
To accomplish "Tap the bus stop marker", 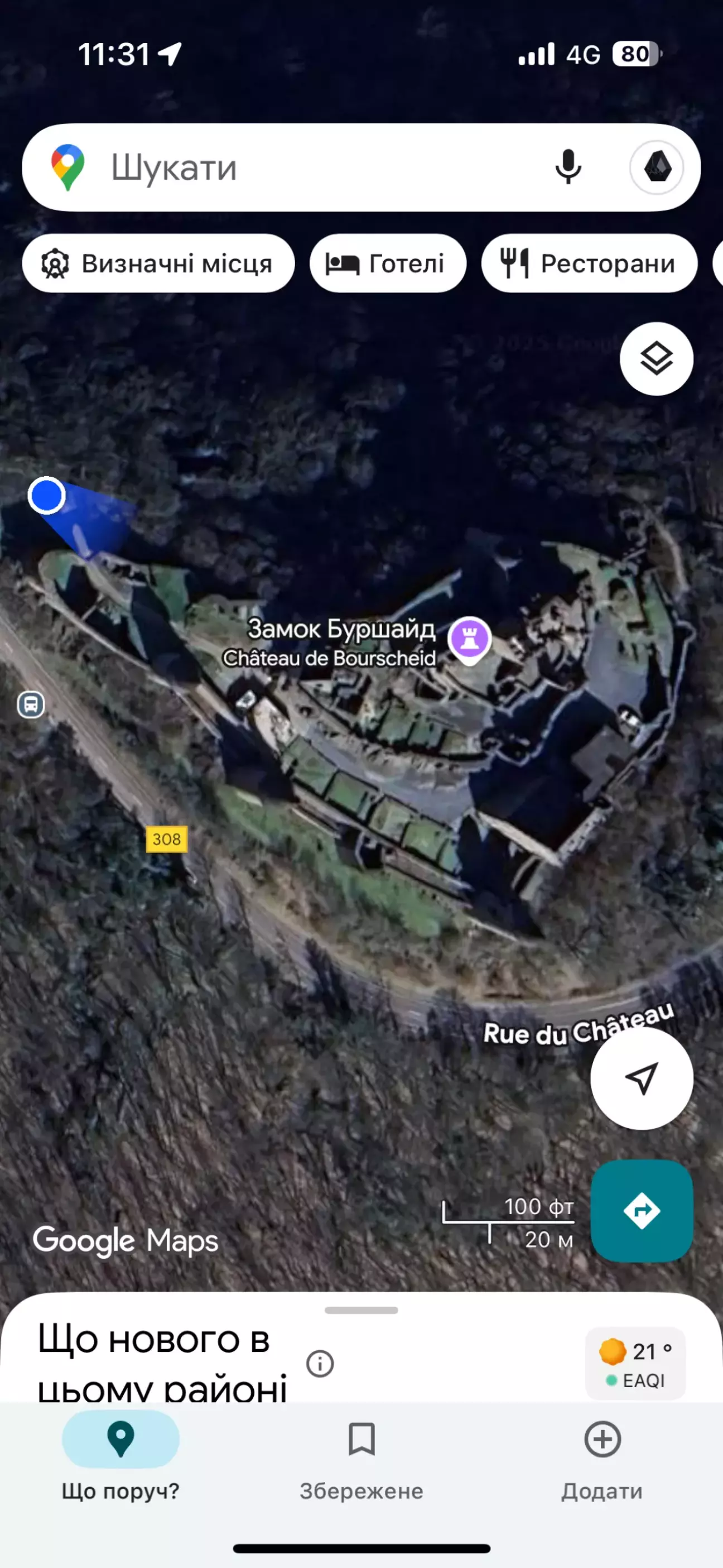I will click(31, 705).
